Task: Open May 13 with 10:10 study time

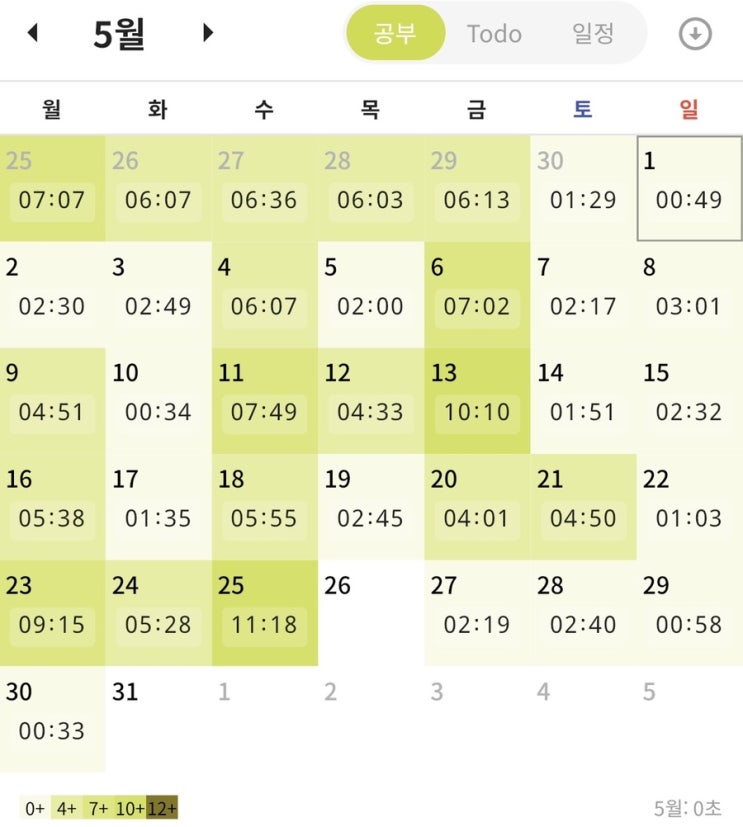Action: (x=477, y=400)
